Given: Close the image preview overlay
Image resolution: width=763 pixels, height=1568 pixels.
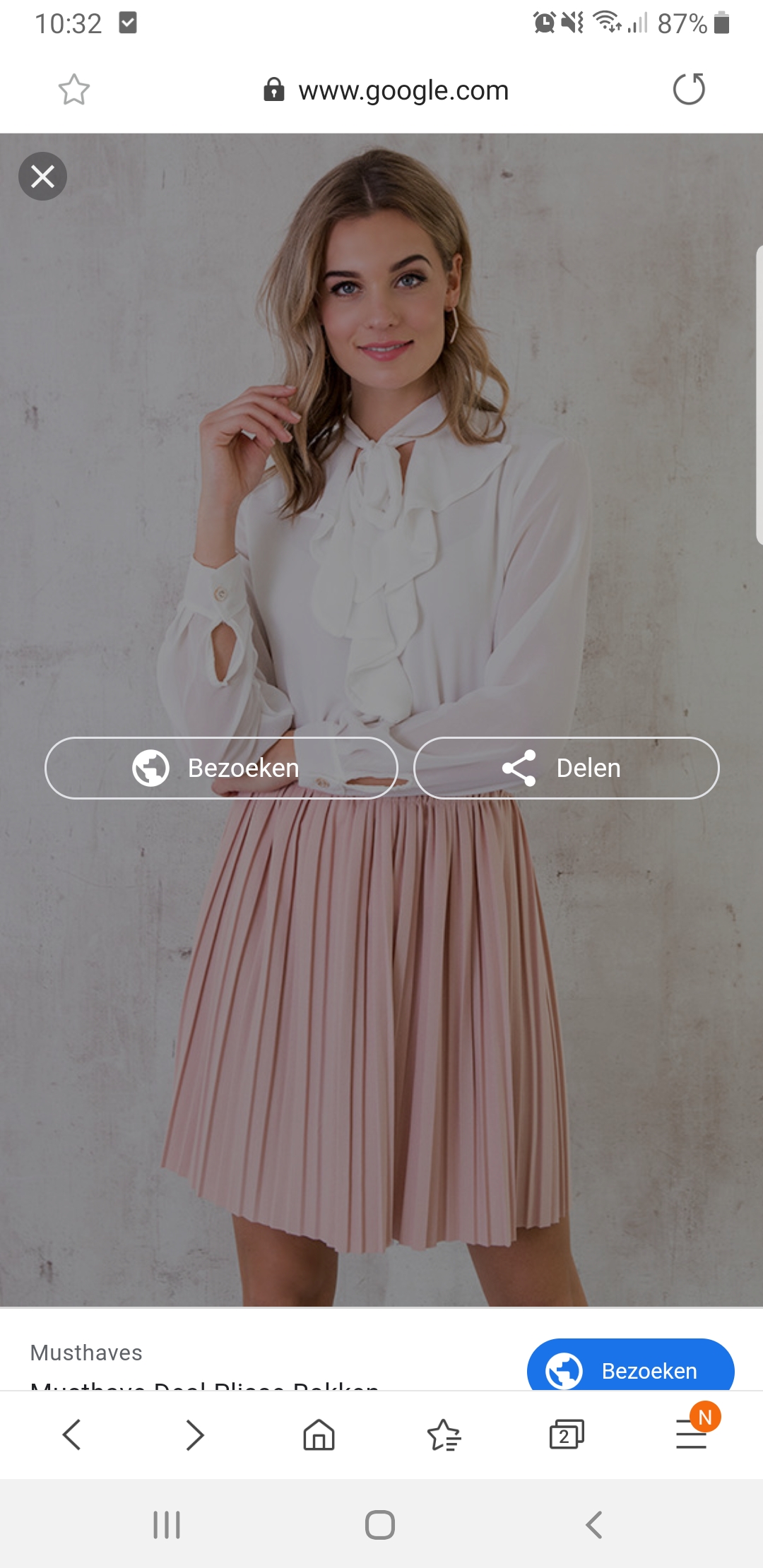Looking at the screenshot, I should click(x=42, y=177).
